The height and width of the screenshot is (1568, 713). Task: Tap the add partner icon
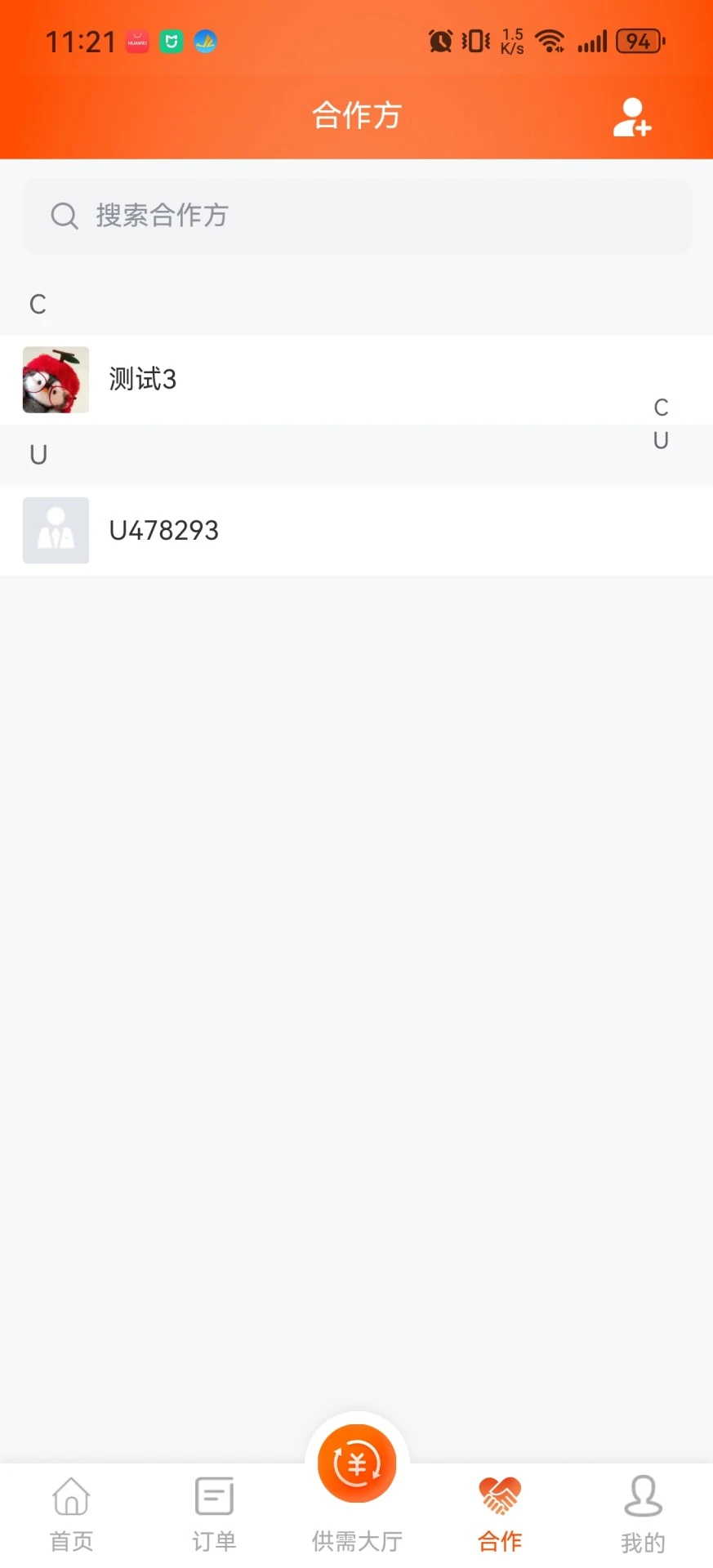click(631, 117)
